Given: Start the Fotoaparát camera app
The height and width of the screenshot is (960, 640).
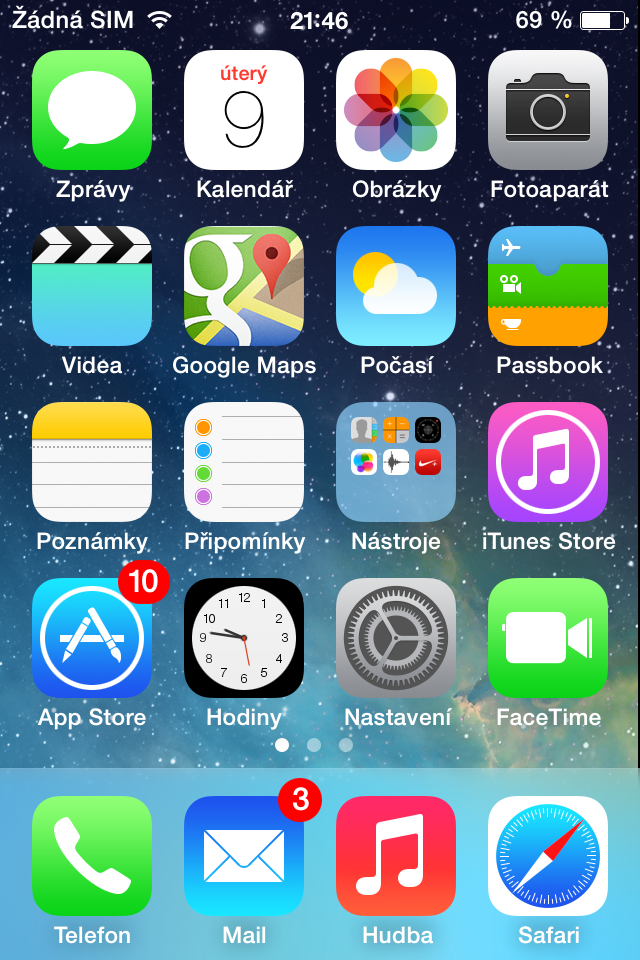Looking at the screenshot, I should coord(548,110).
